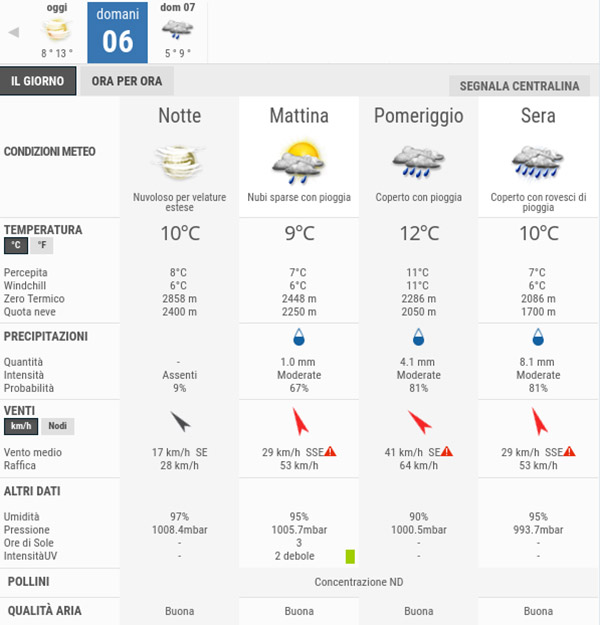The width and height of the screenshot is (600, 625).
Task: Switch to Ora per Ora view
Action: click(x=126, y=81)
